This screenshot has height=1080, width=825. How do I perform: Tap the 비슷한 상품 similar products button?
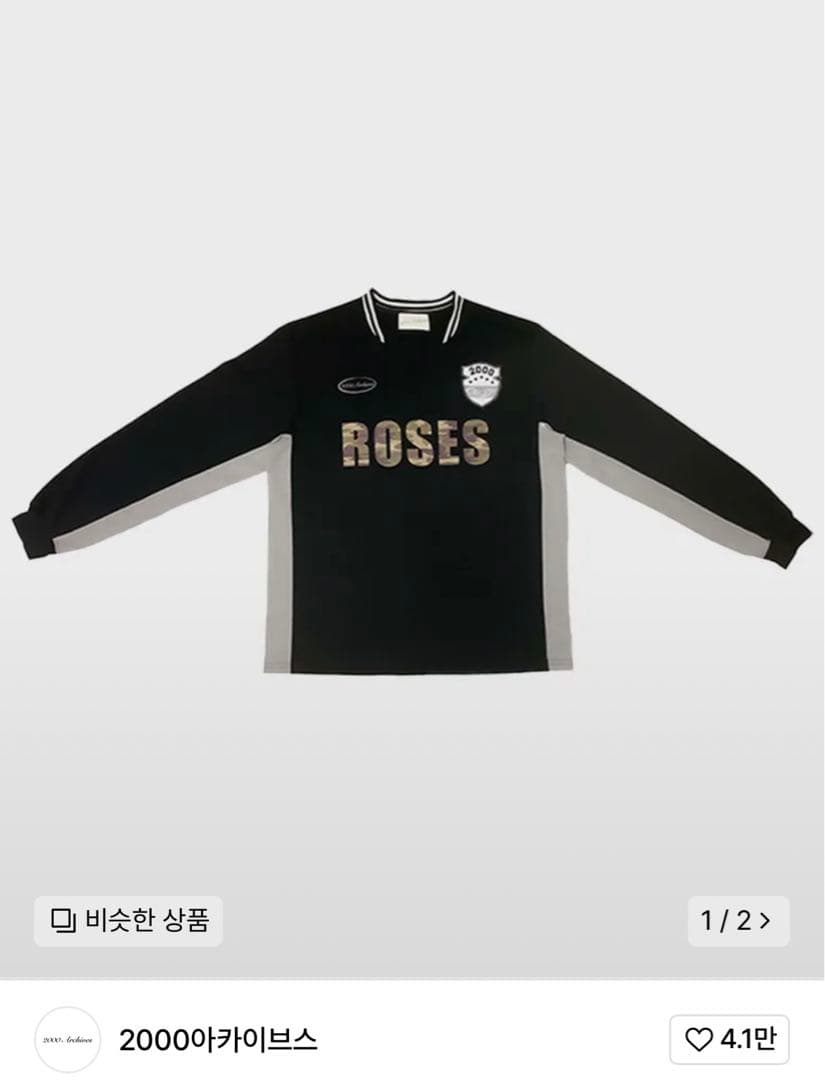(128, 922)
